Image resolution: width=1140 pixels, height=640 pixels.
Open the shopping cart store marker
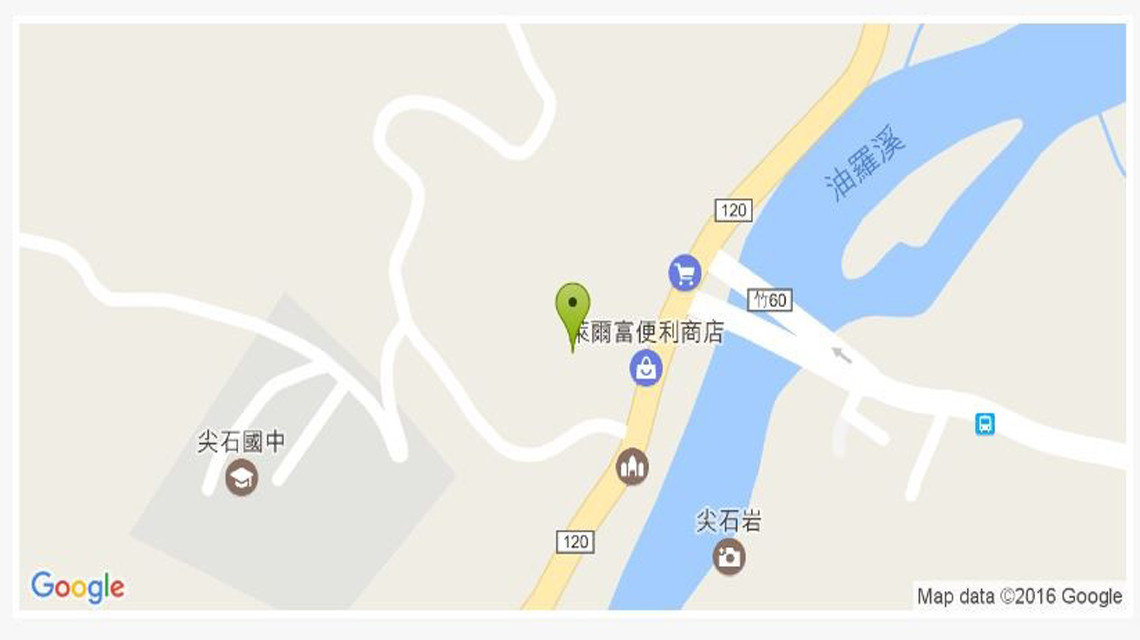(684, 272)
